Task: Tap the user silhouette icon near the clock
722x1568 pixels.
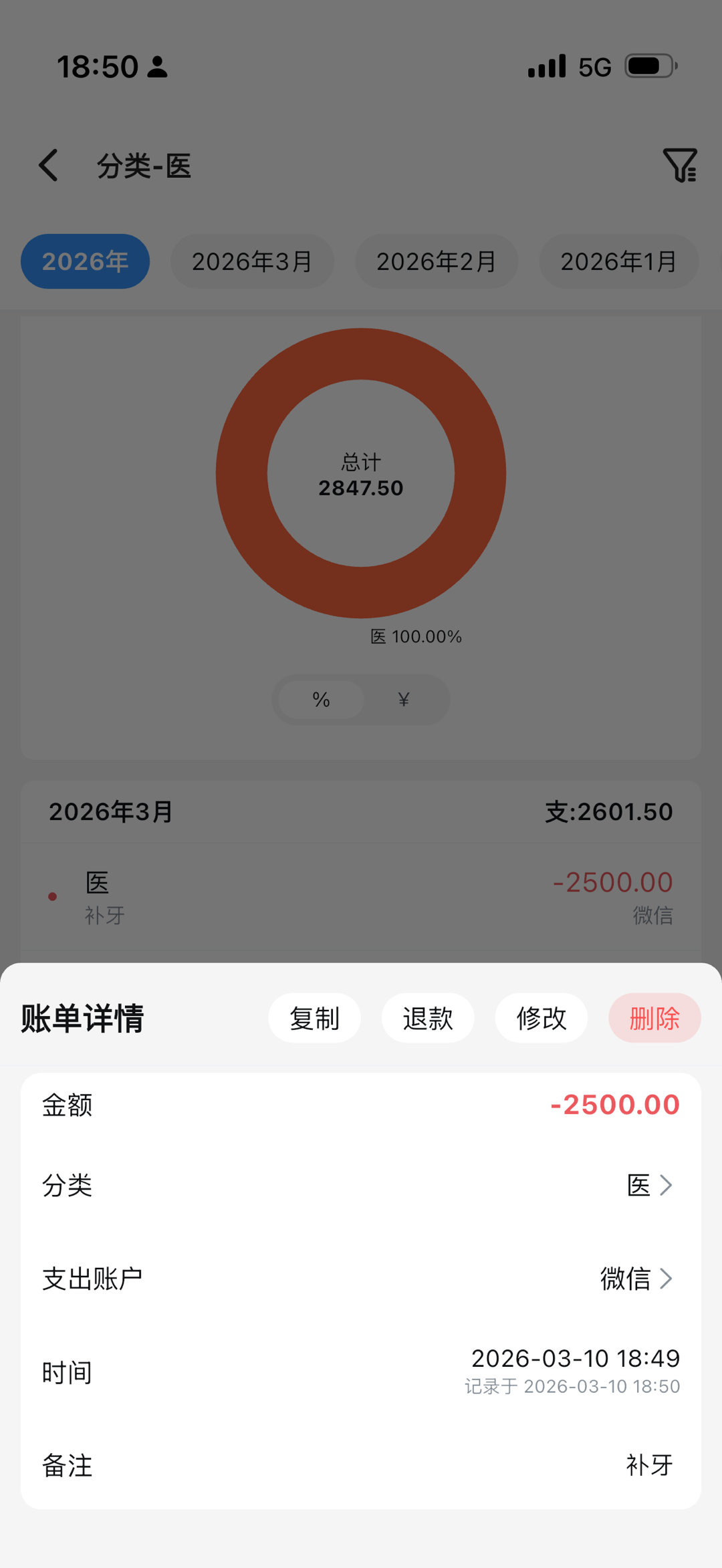Action: coord(158,67)
